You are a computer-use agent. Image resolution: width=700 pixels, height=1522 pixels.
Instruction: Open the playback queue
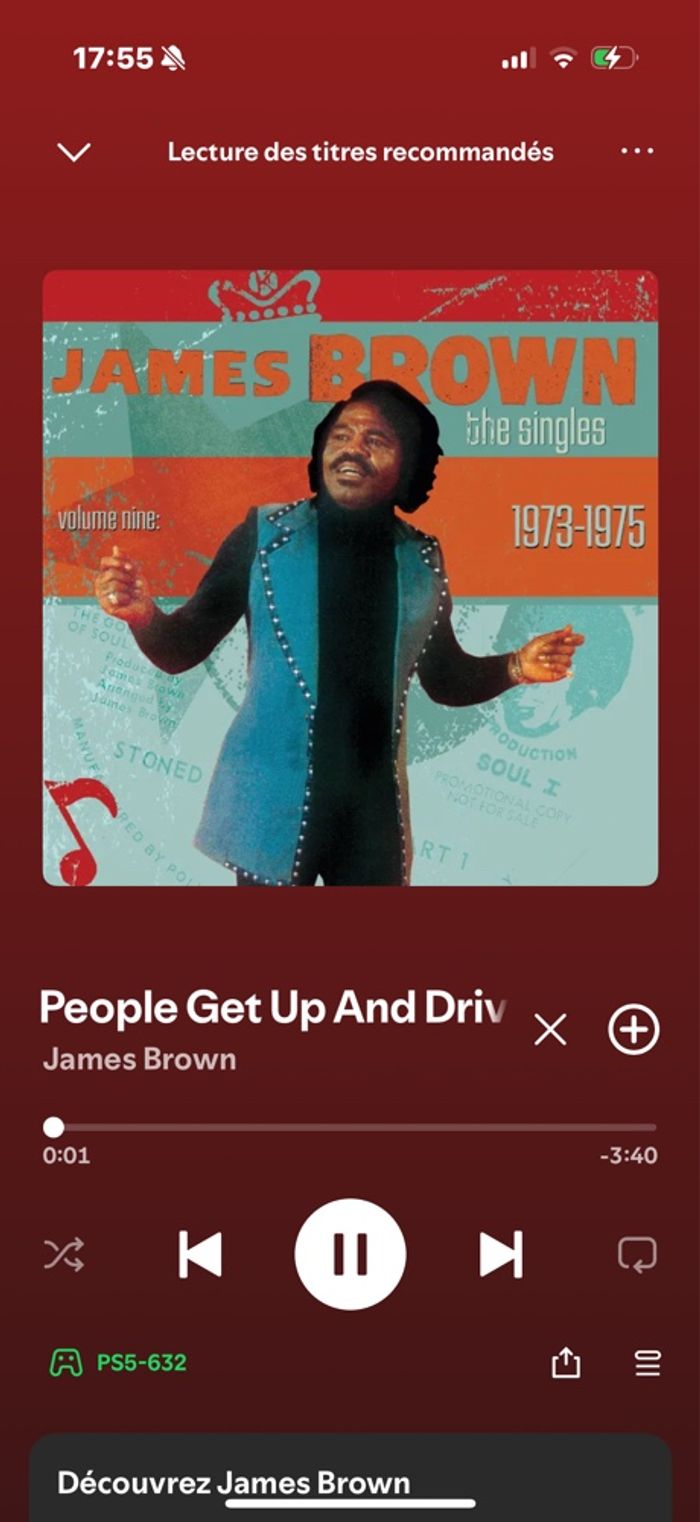tap(647, 1362)
